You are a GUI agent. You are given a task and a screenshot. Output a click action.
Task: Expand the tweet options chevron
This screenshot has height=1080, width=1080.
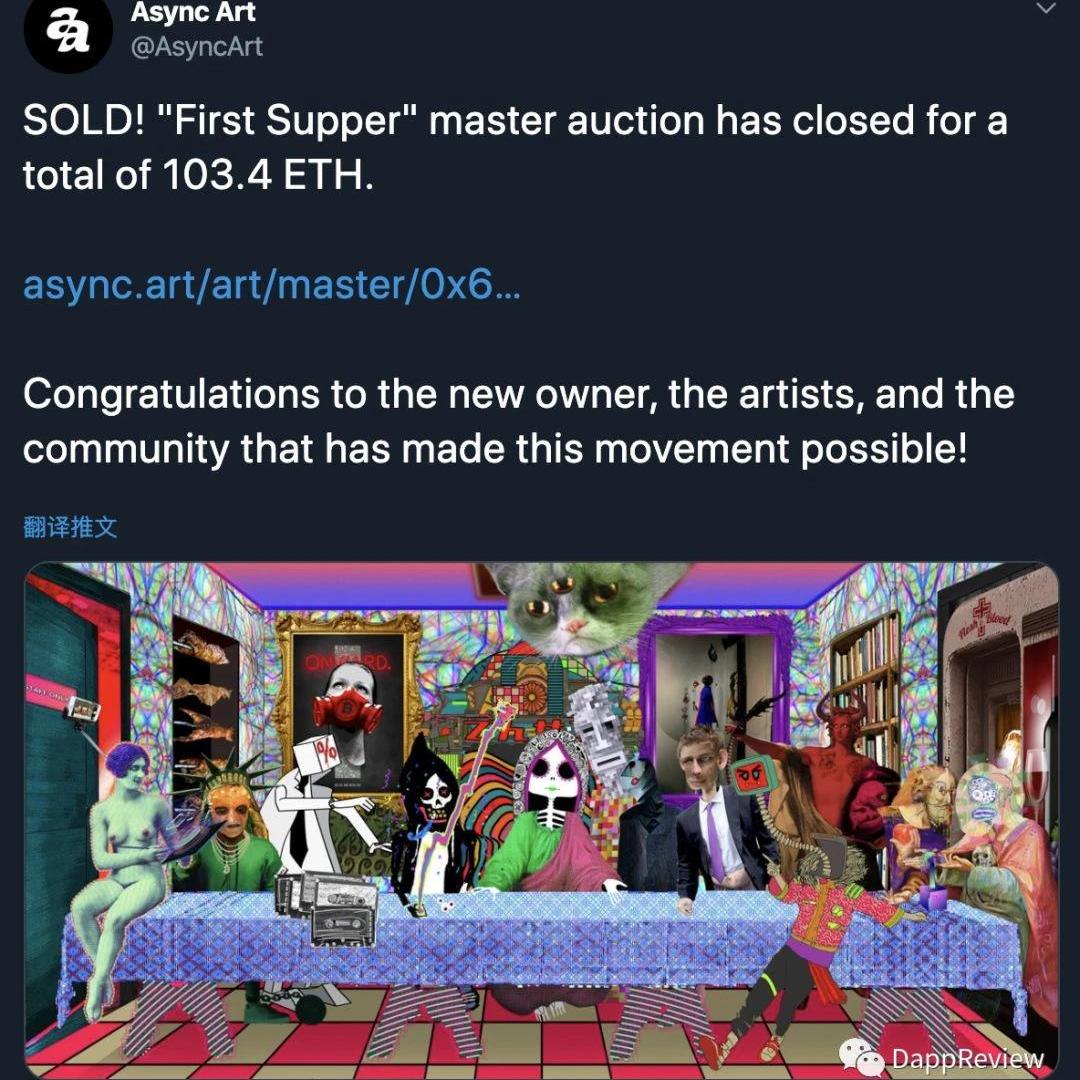[1046, 8]
